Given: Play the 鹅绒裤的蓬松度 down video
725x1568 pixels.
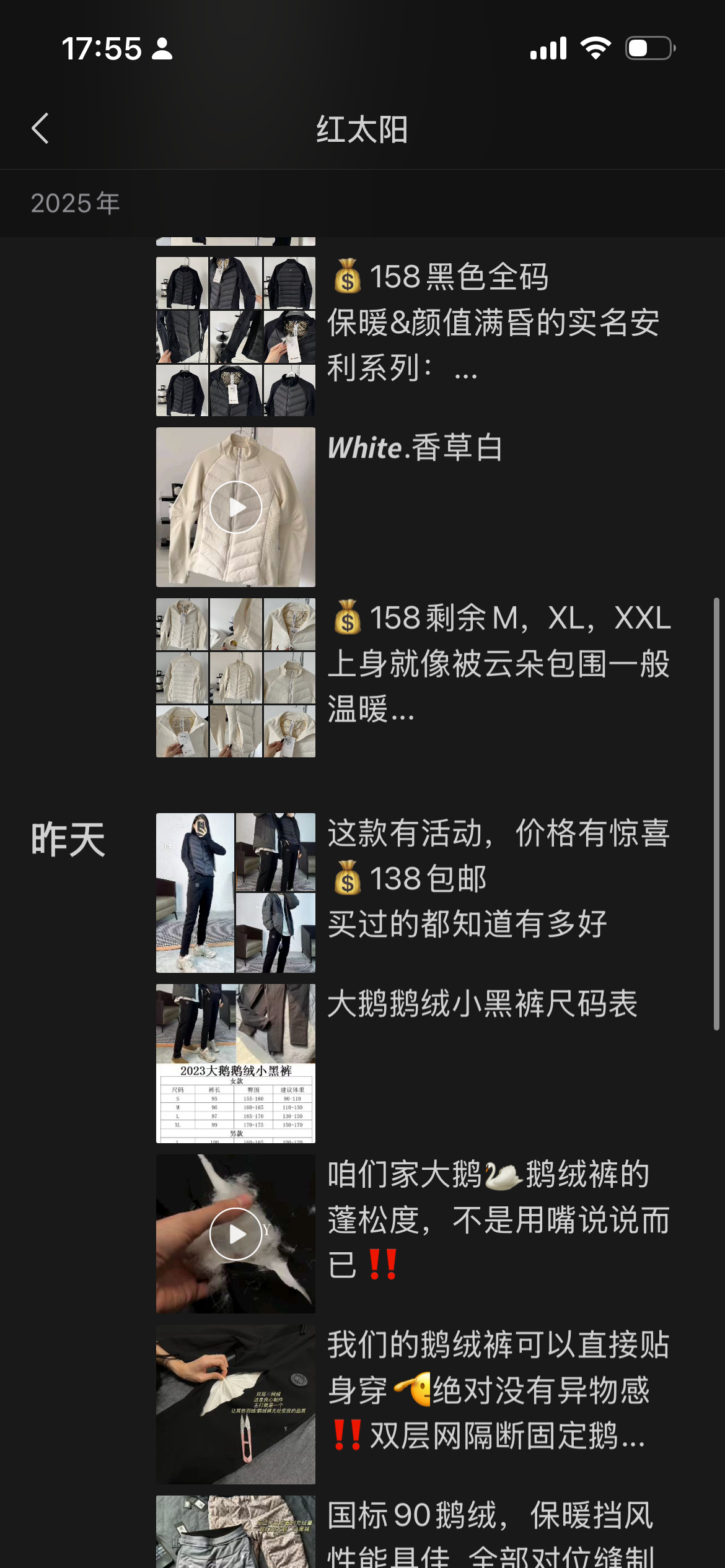Looking at the screenshot, I should pos(235,1234).
